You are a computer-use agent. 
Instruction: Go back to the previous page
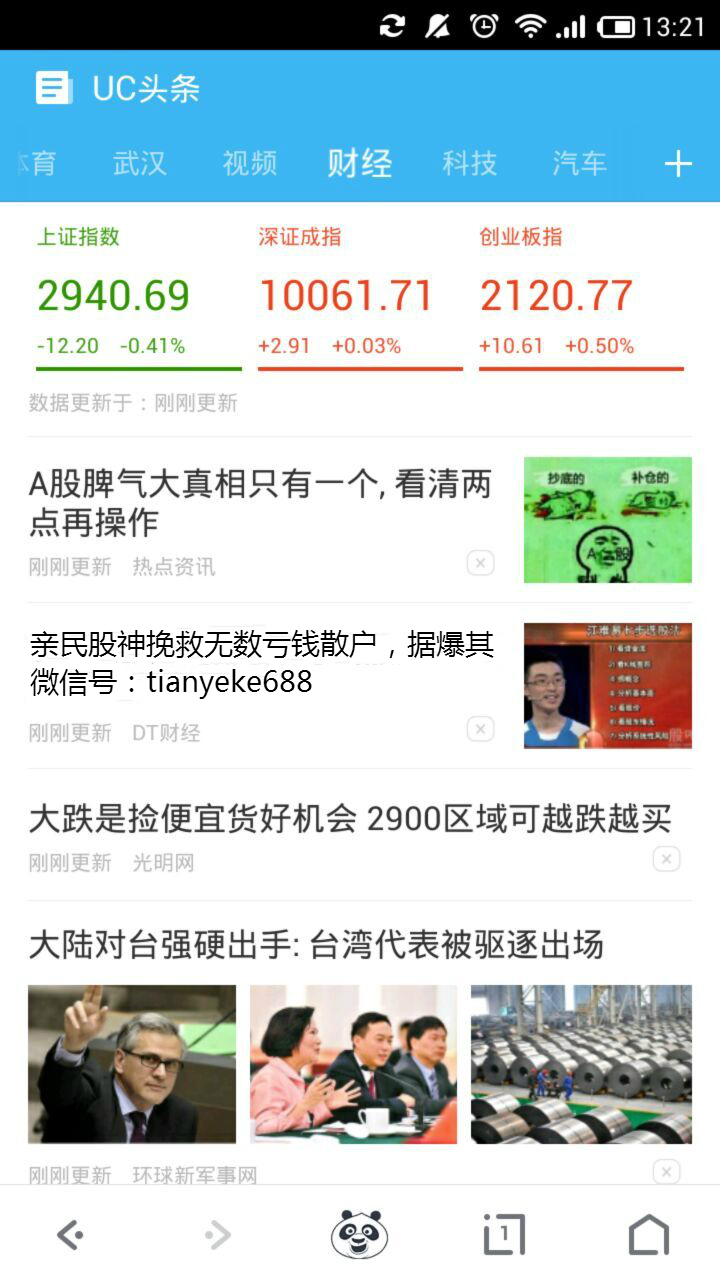70,1236
